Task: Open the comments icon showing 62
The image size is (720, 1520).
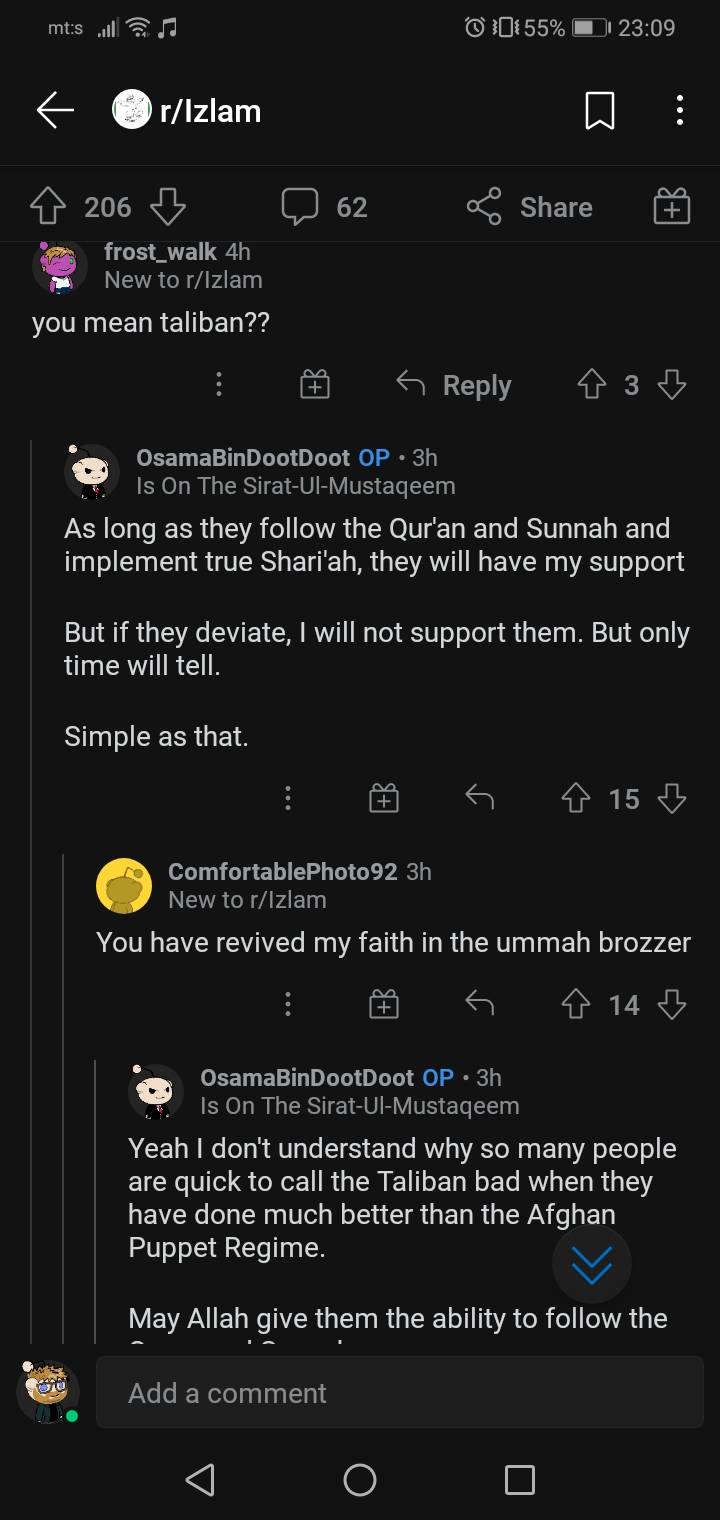Action: pos(300,206)
